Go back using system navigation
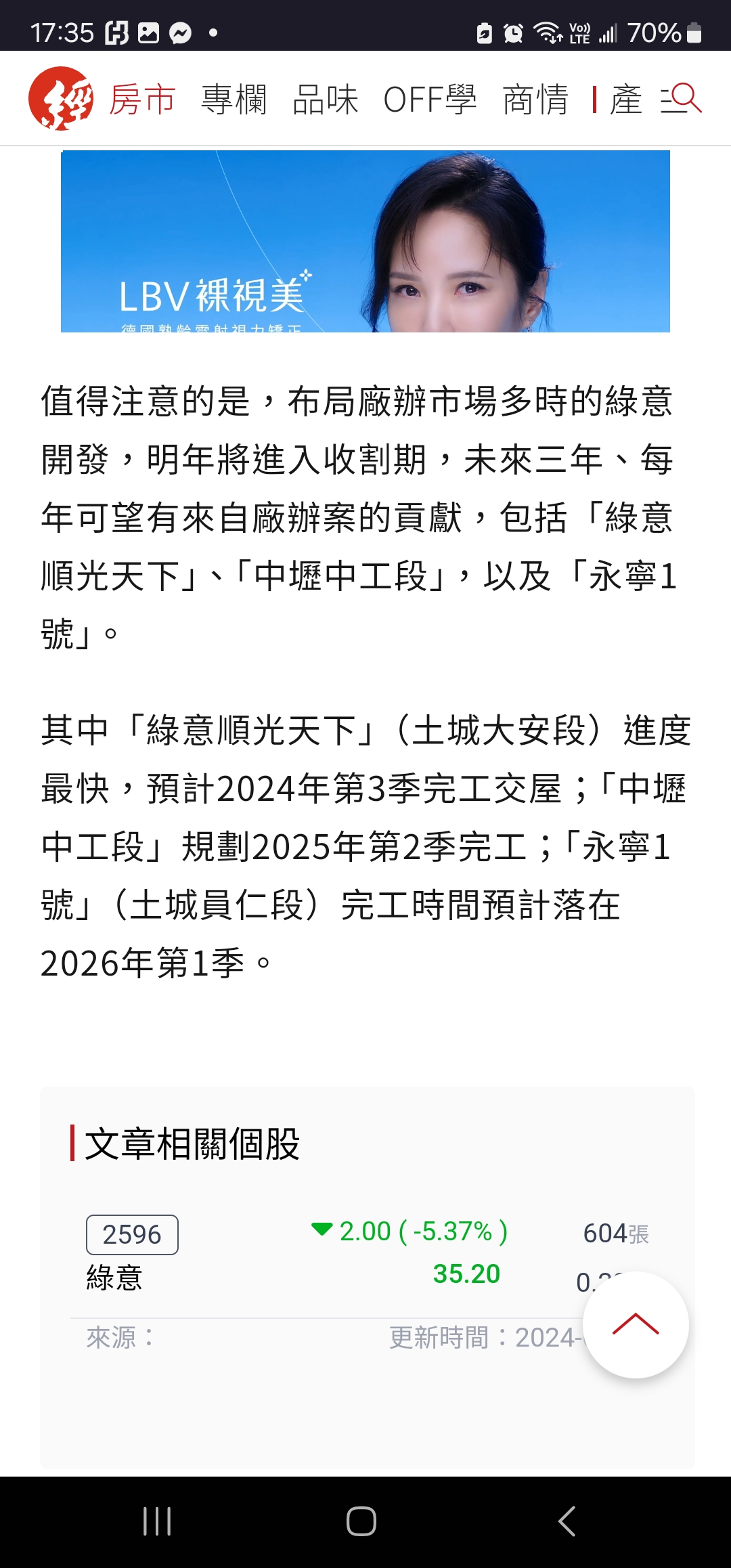731x1568 pixels. coord(567,1521)
